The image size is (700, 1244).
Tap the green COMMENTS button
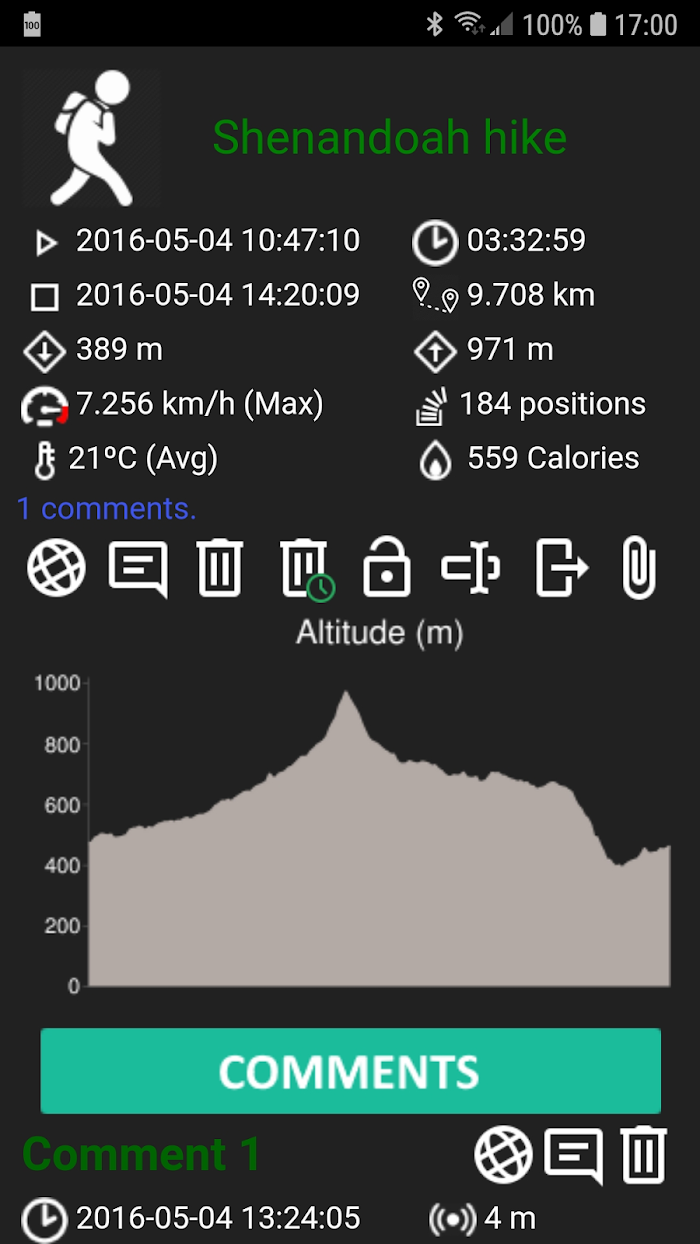(x=351, y=1071)
